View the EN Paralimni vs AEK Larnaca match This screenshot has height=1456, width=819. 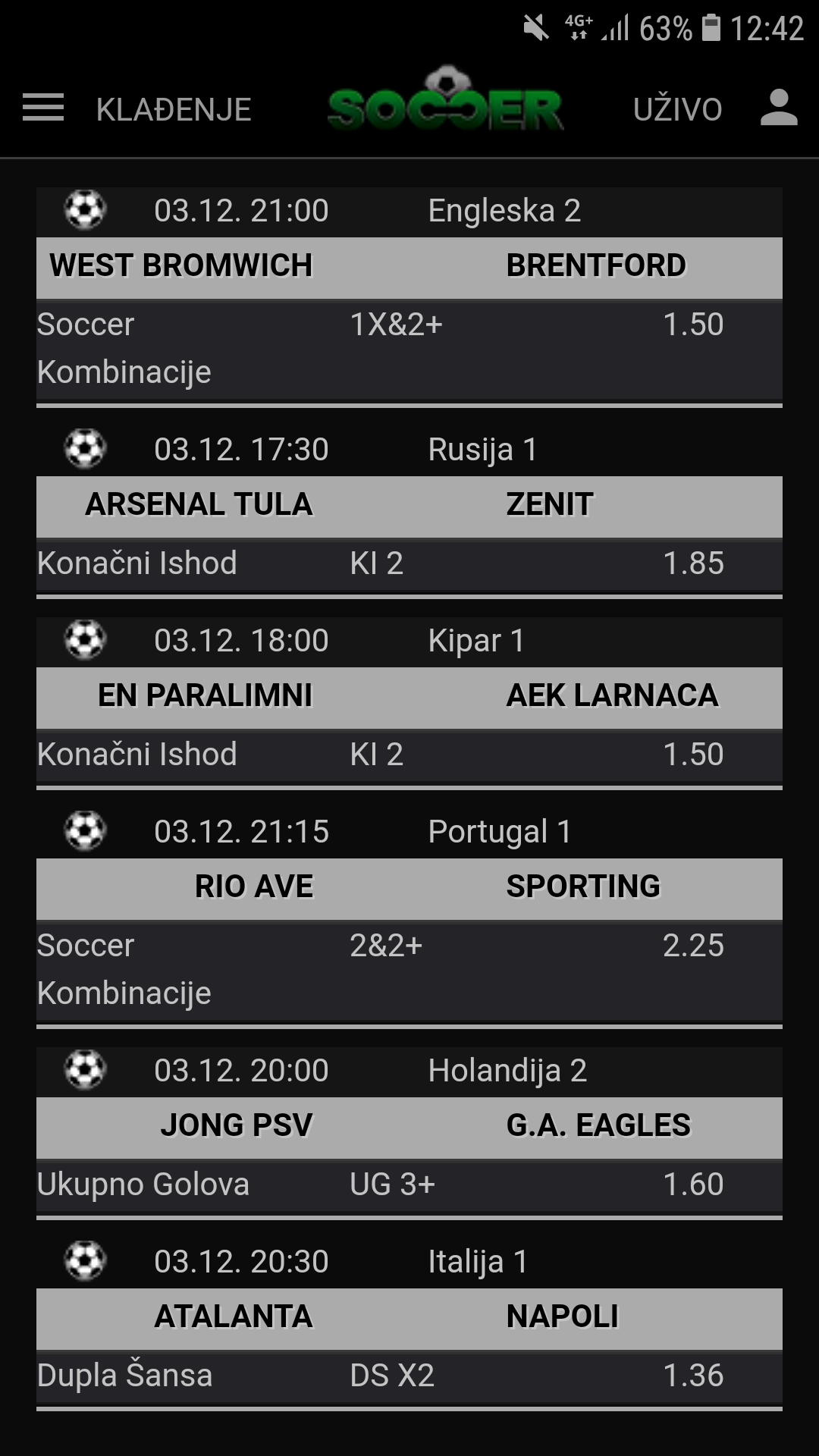(409, 698)
